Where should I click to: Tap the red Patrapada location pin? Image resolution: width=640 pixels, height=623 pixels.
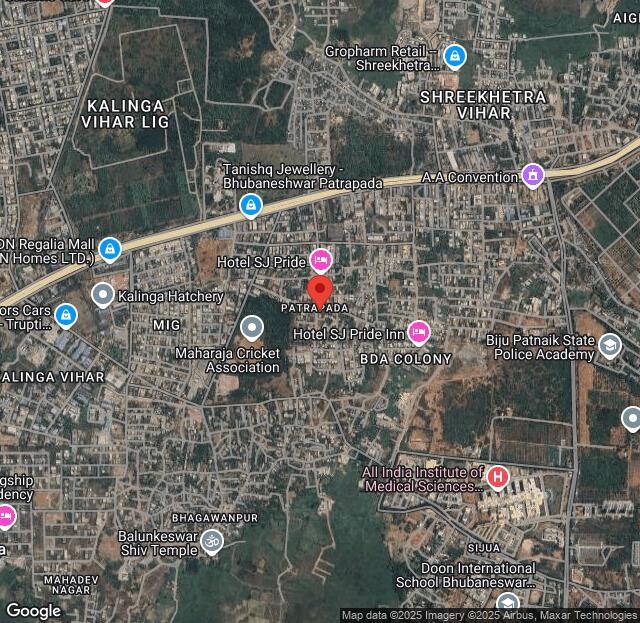[320, 293]
